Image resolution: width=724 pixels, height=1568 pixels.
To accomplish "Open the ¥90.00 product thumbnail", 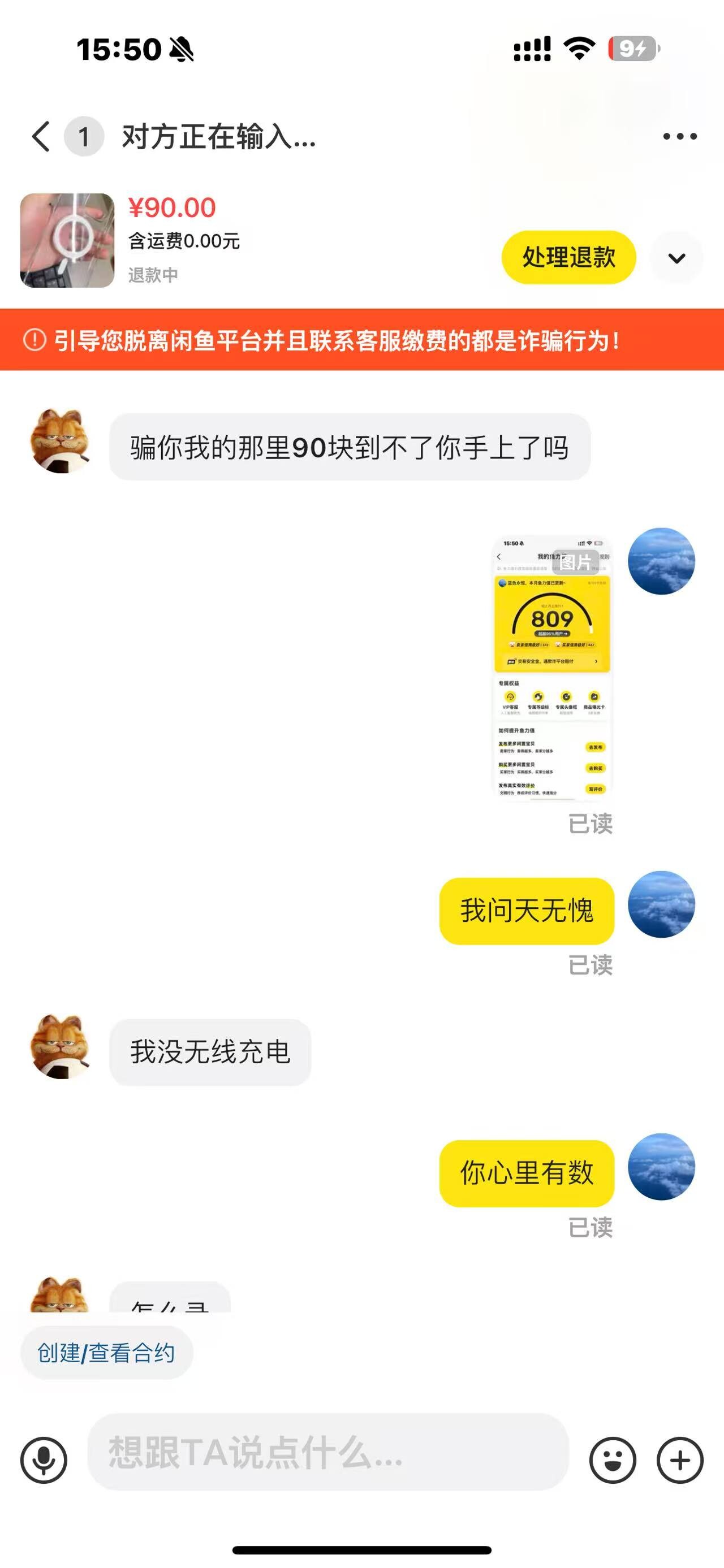I will point(67,240).
